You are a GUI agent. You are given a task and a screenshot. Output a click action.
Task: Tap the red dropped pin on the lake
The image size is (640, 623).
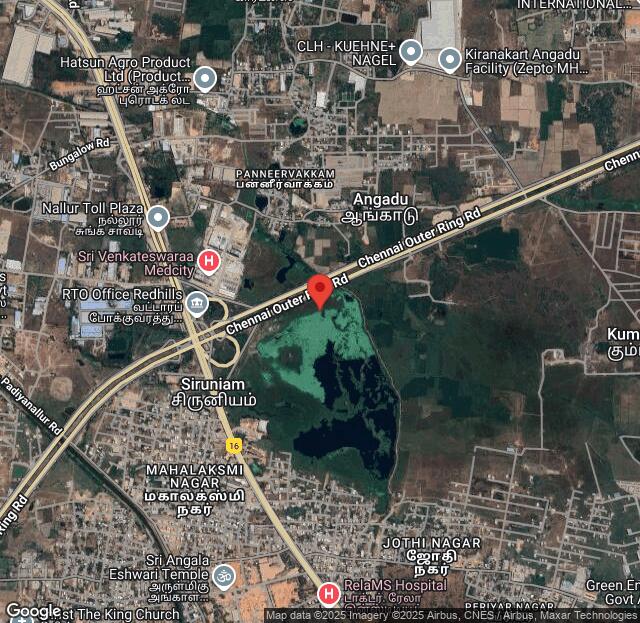[x=320, y=290]
